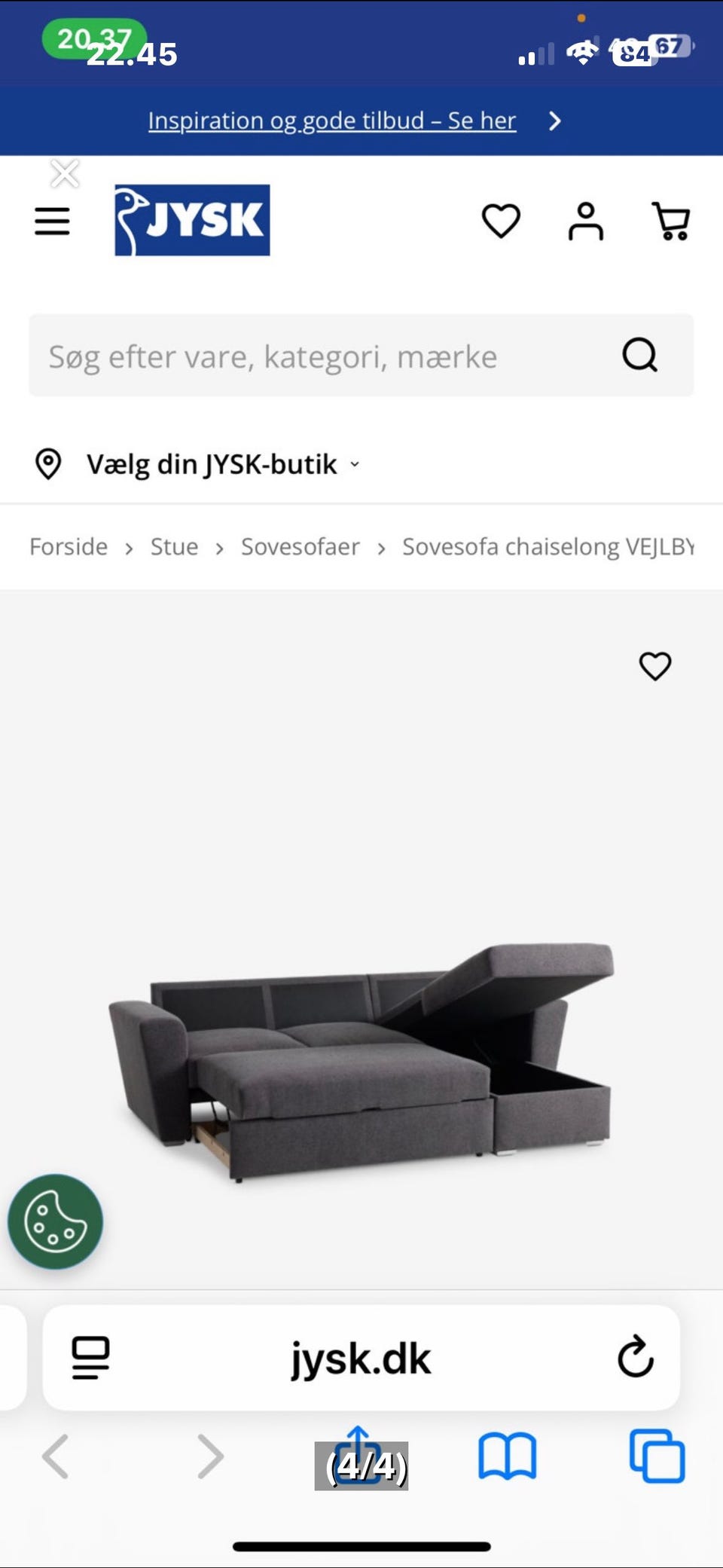
Task: Click Forside breadcrumb link
Action: [69, 547]
